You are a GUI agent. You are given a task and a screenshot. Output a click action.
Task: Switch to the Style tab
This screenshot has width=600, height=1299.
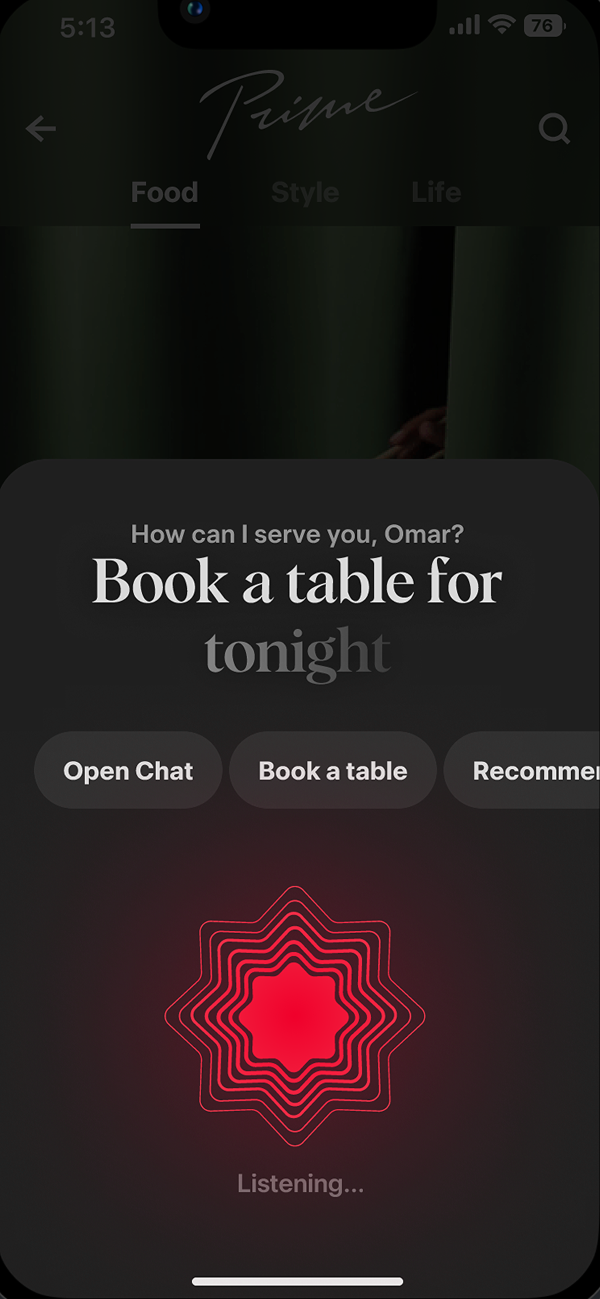coord(305,192)
